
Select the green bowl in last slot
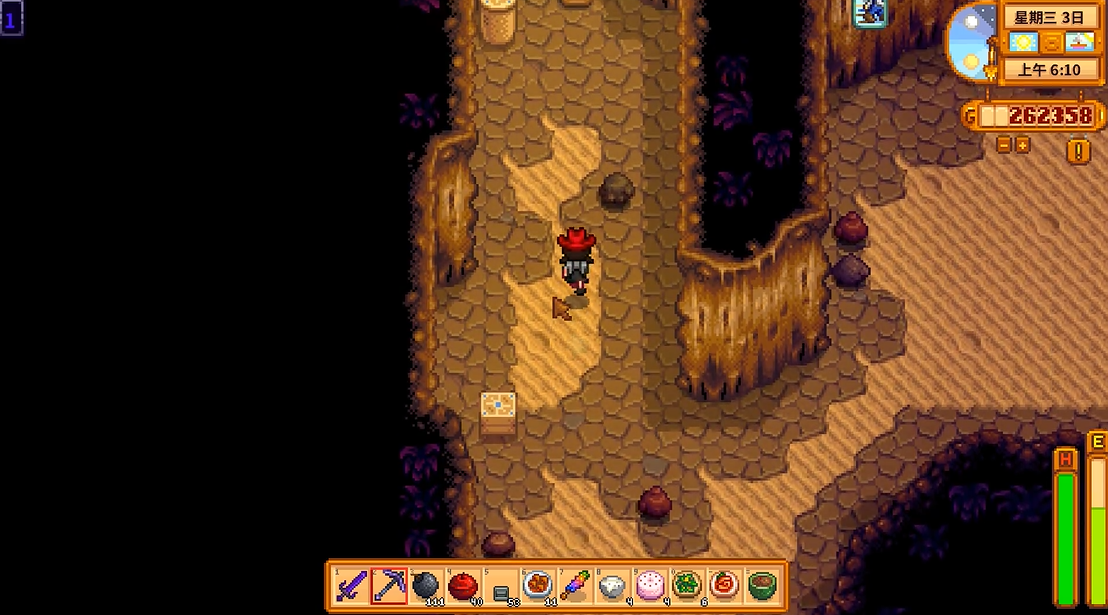[x=763, y=586]
